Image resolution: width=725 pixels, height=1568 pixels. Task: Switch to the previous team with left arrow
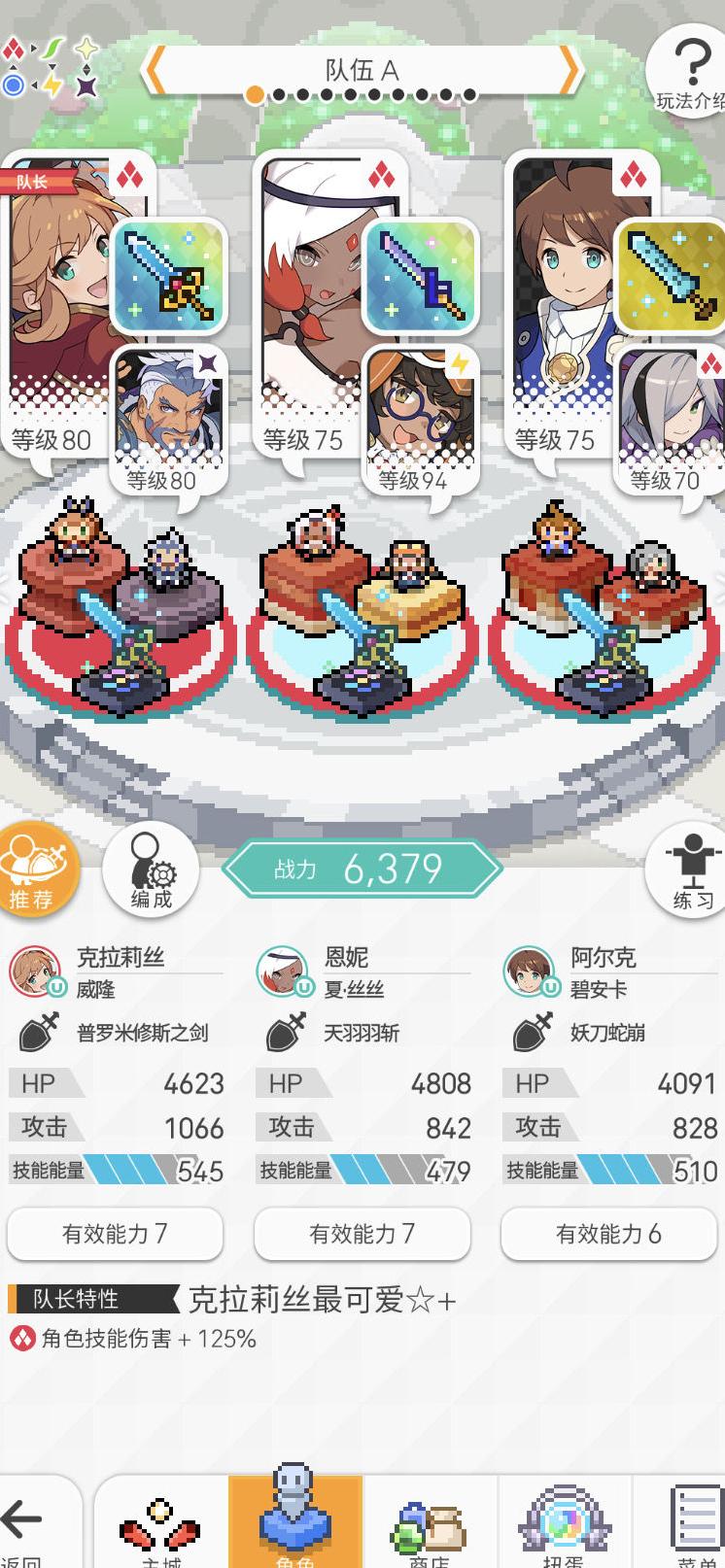click(155, 70)
